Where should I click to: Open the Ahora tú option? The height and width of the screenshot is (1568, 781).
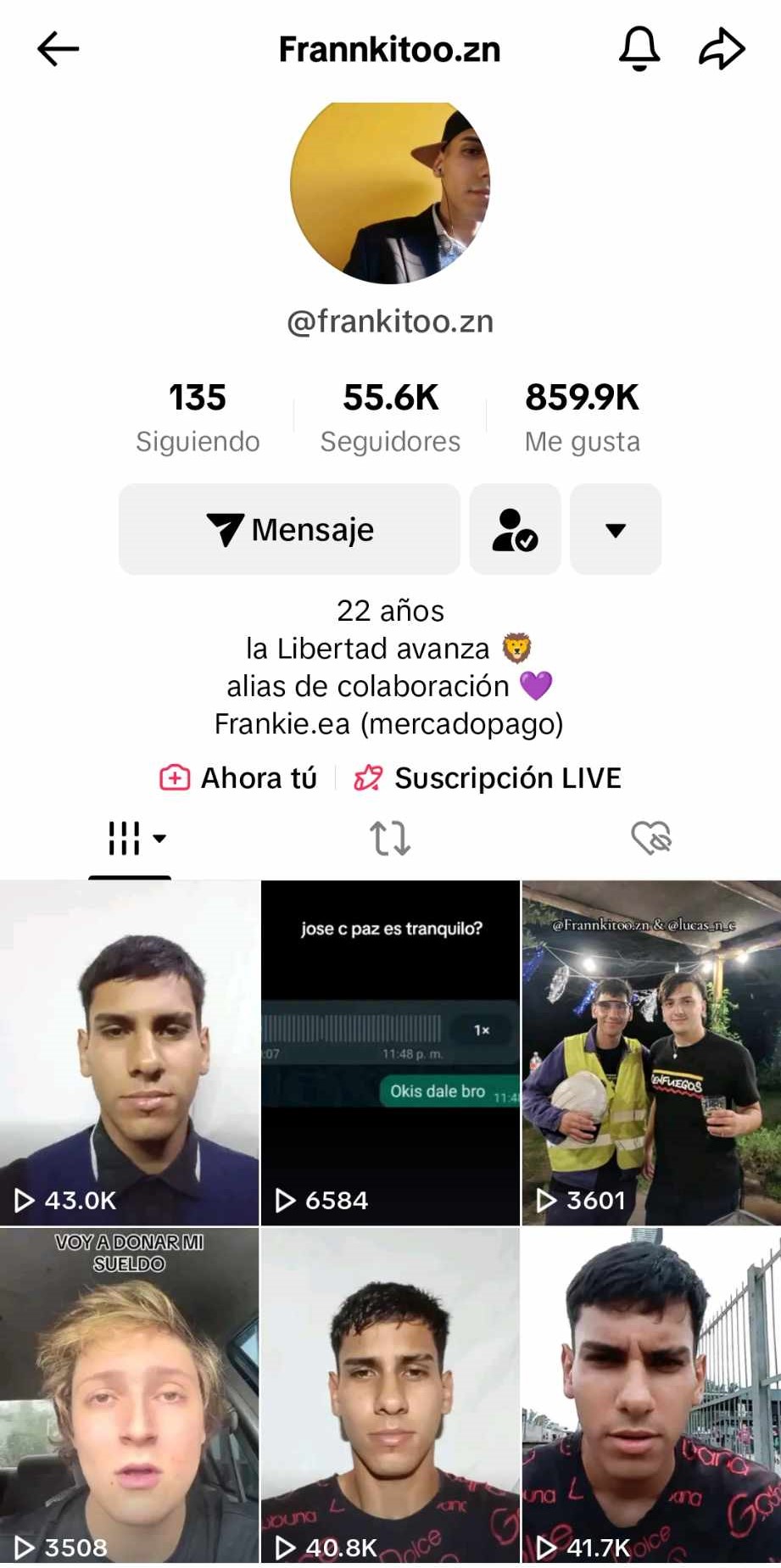[238, 778]
